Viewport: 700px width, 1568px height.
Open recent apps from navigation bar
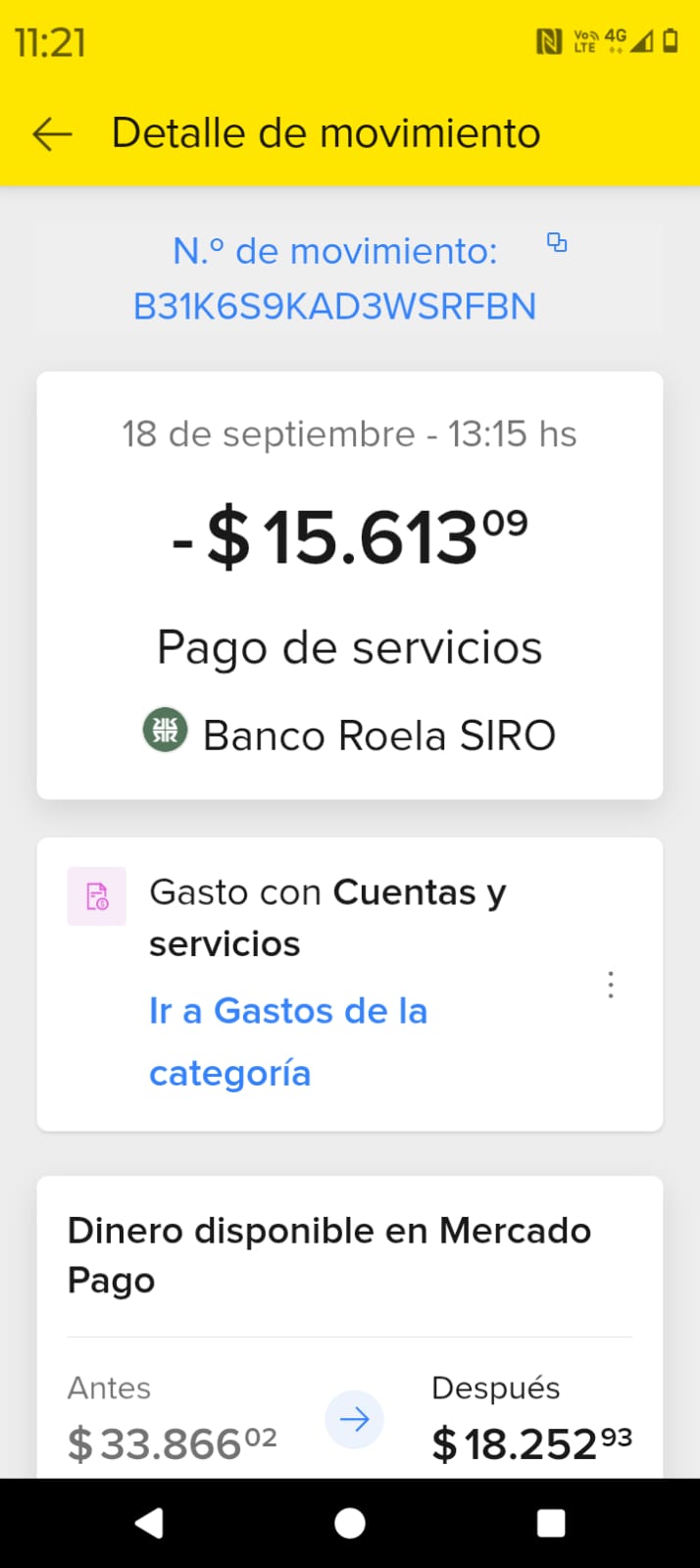click(551, 1523)
